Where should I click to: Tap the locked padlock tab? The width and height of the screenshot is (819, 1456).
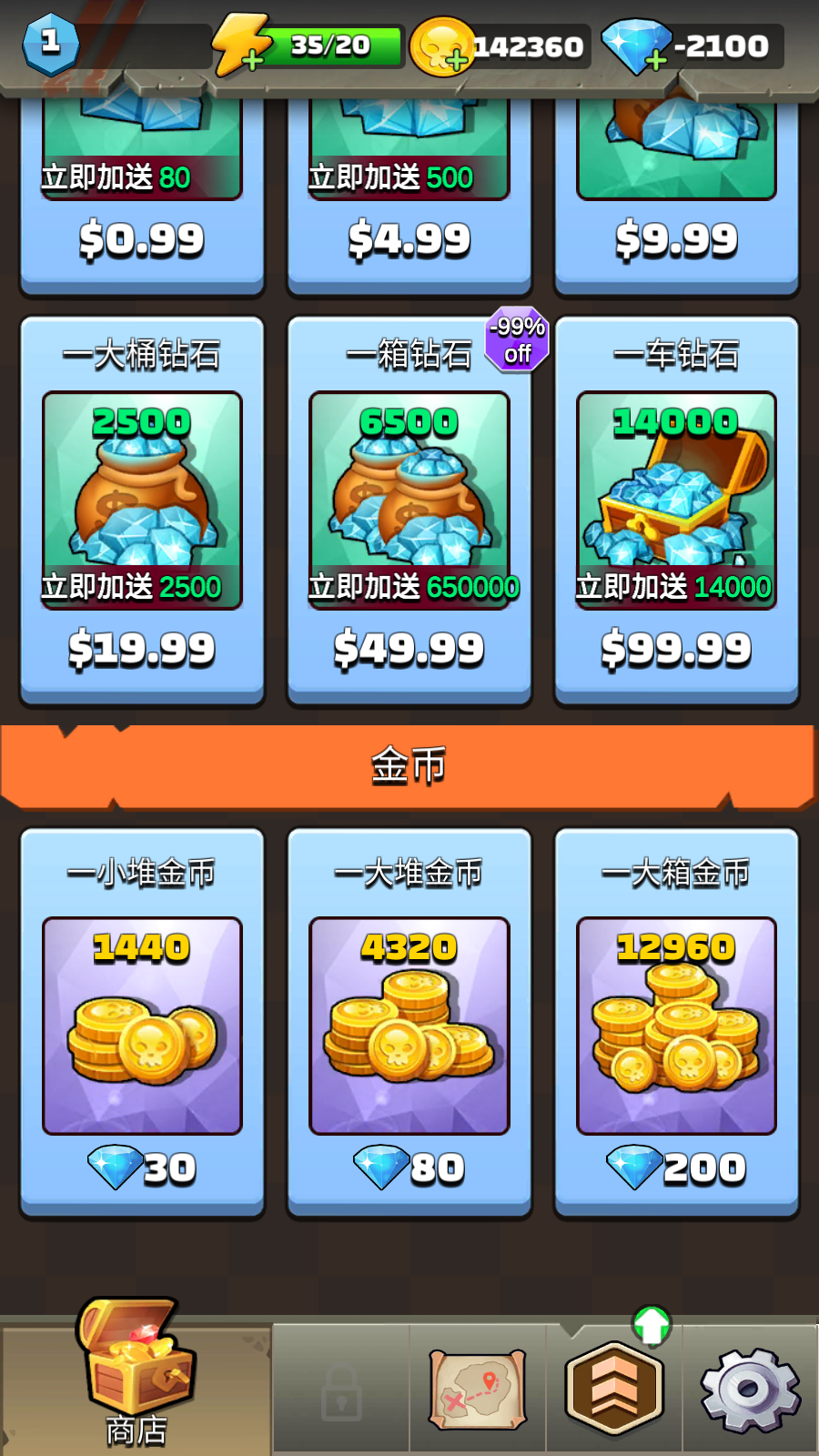(341, 1389)
